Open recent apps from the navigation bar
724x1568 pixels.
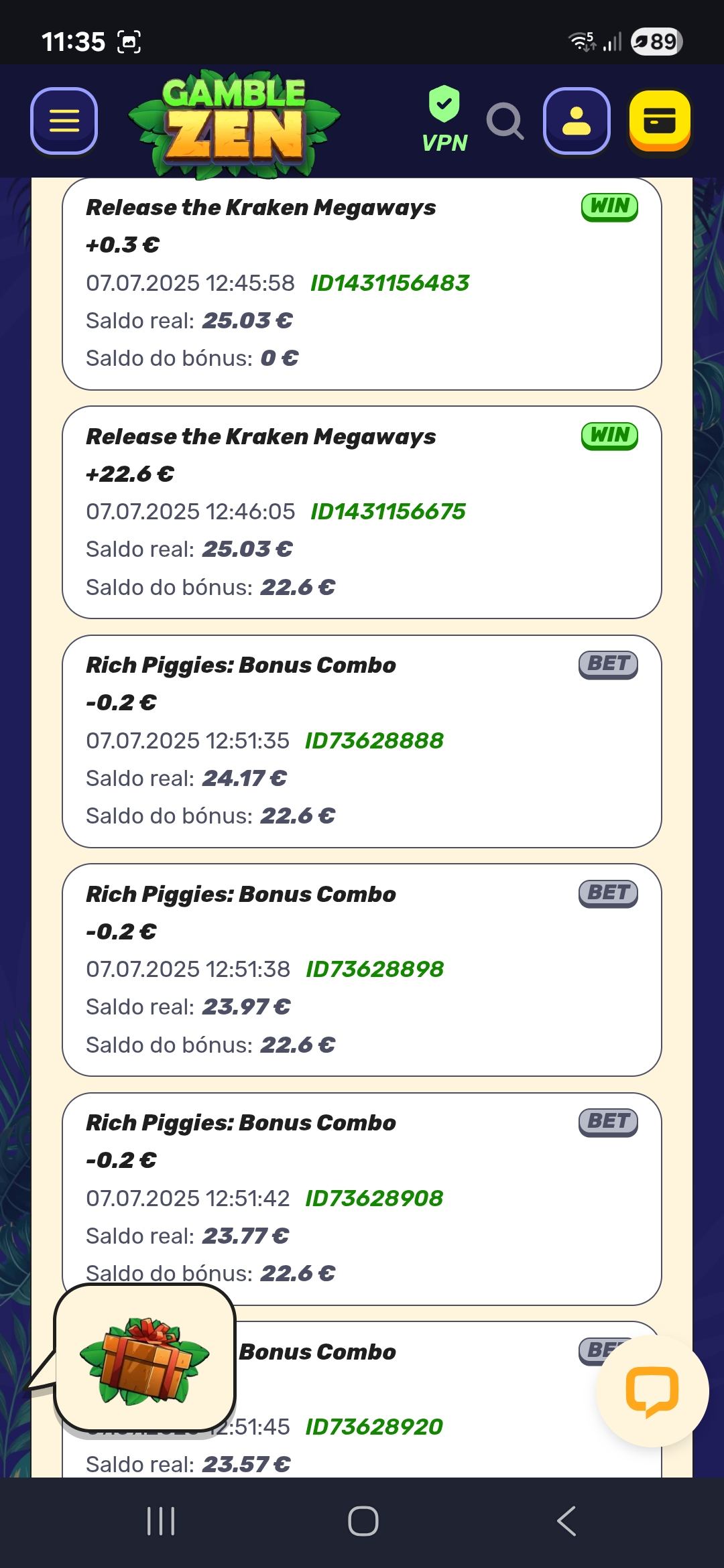coord(160,1519)
